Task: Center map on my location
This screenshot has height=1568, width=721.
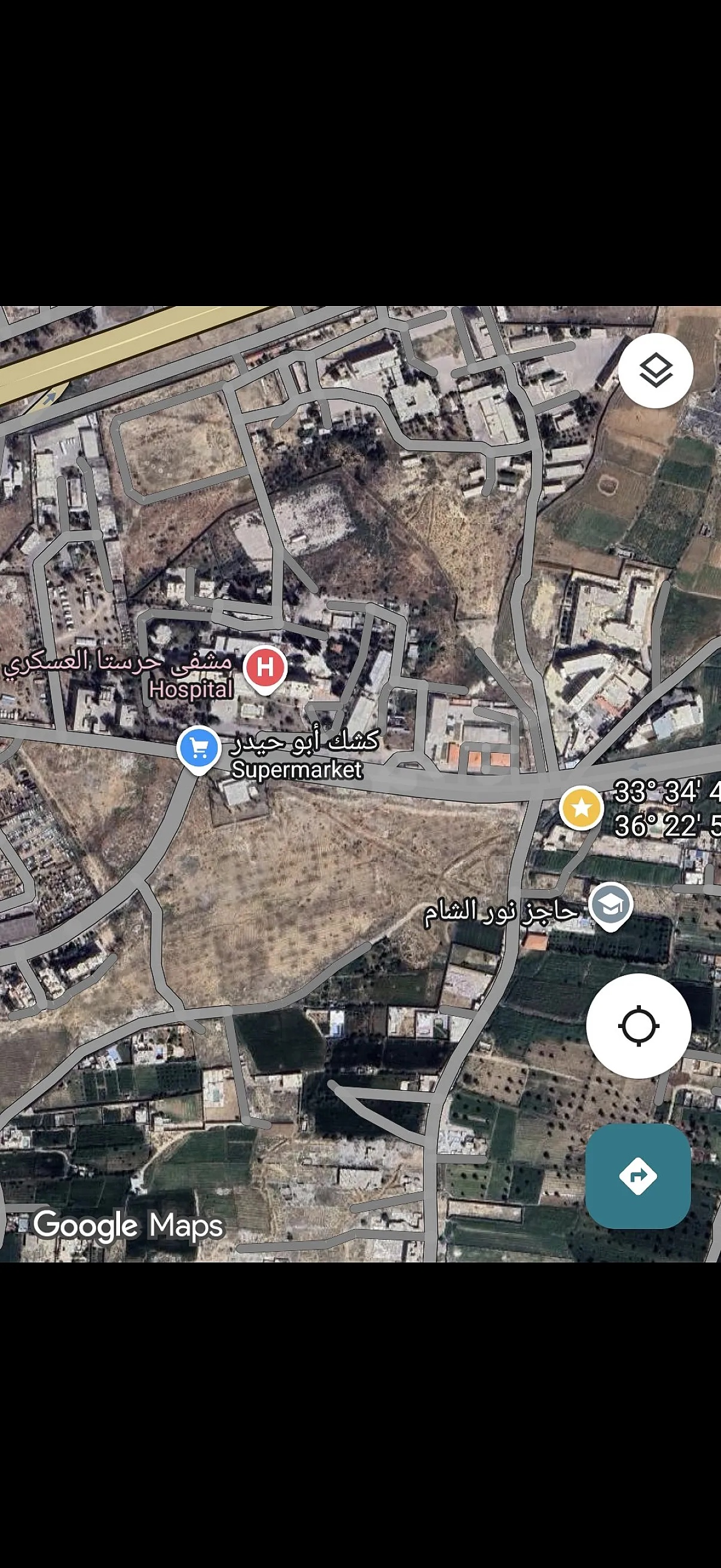Action: tap(638, 1026)
